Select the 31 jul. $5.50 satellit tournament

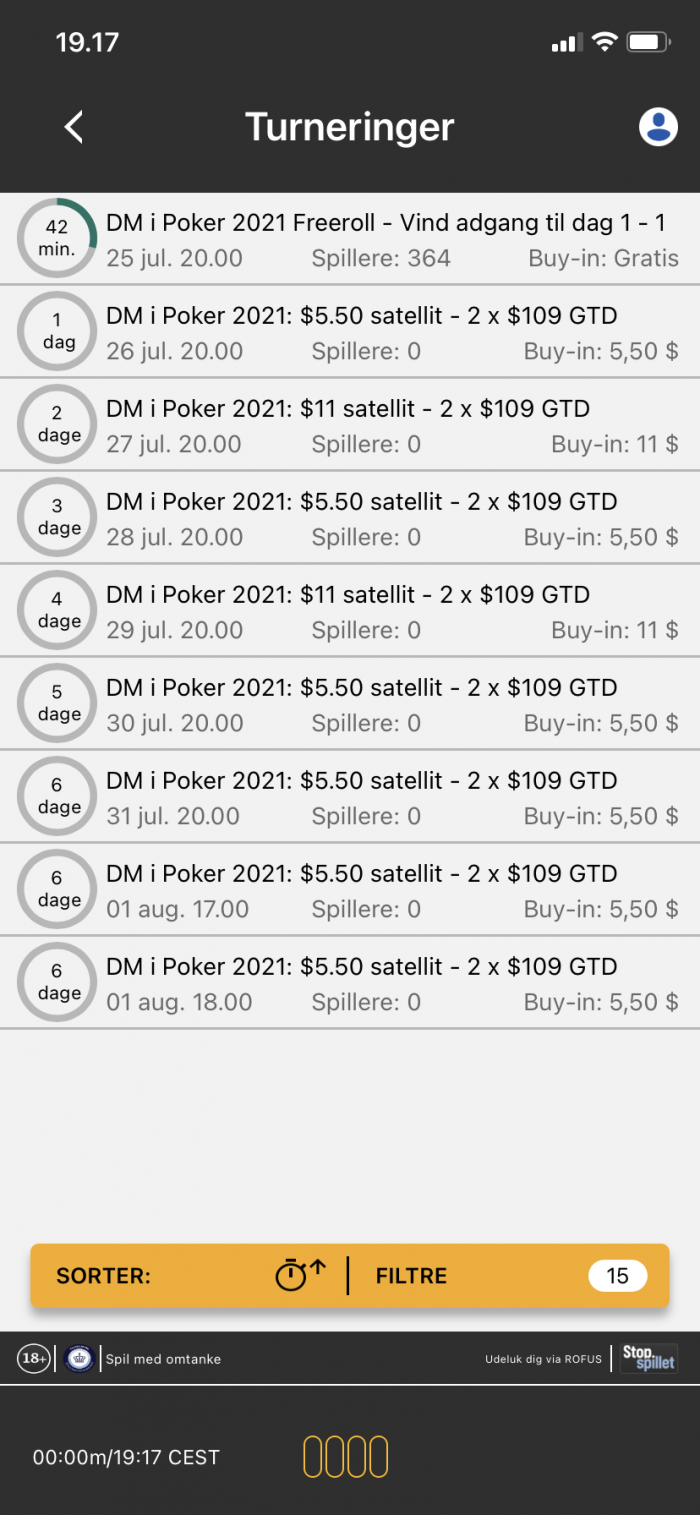pyautogui.click(x=350, y=797)
